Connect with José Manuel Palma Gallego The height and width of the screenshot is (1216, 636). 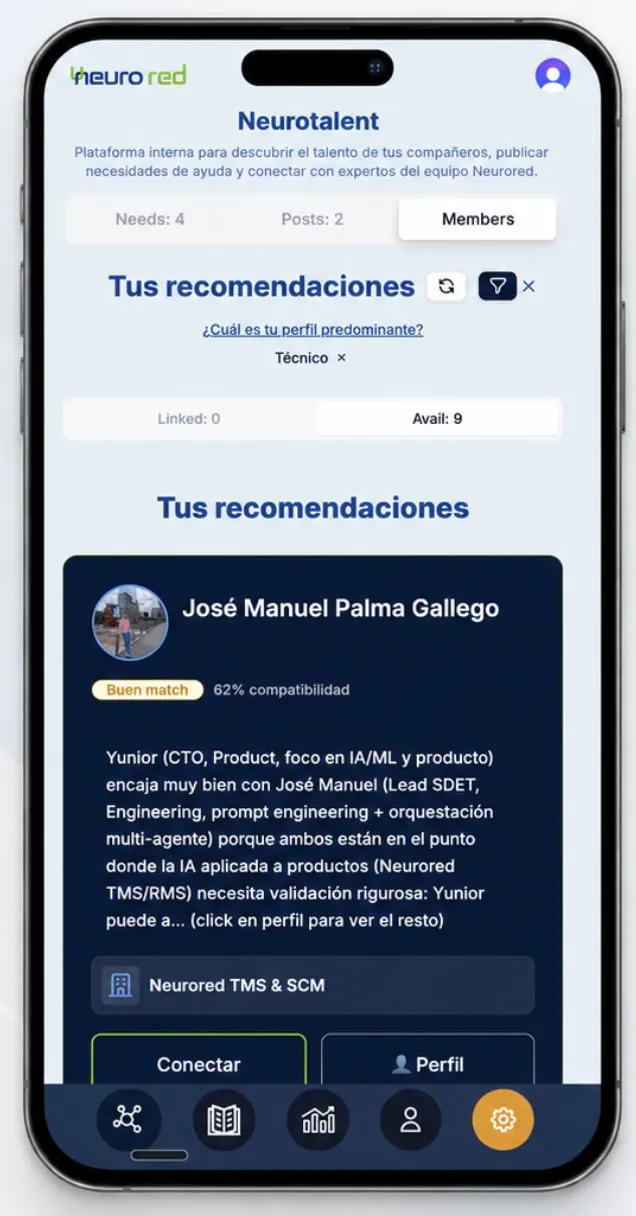point(199,1060)
